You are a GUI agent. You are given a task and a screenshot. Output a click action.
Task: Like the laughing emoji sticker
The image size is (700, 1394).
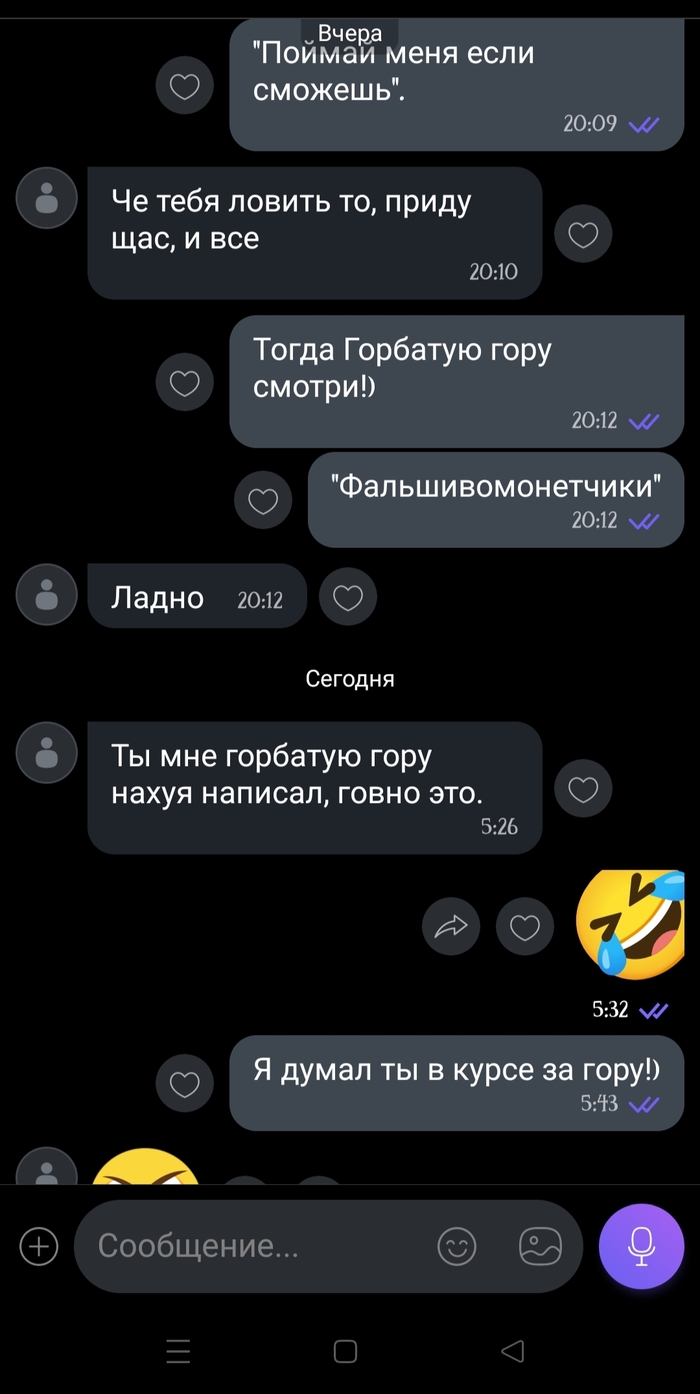tap(525, 926)
